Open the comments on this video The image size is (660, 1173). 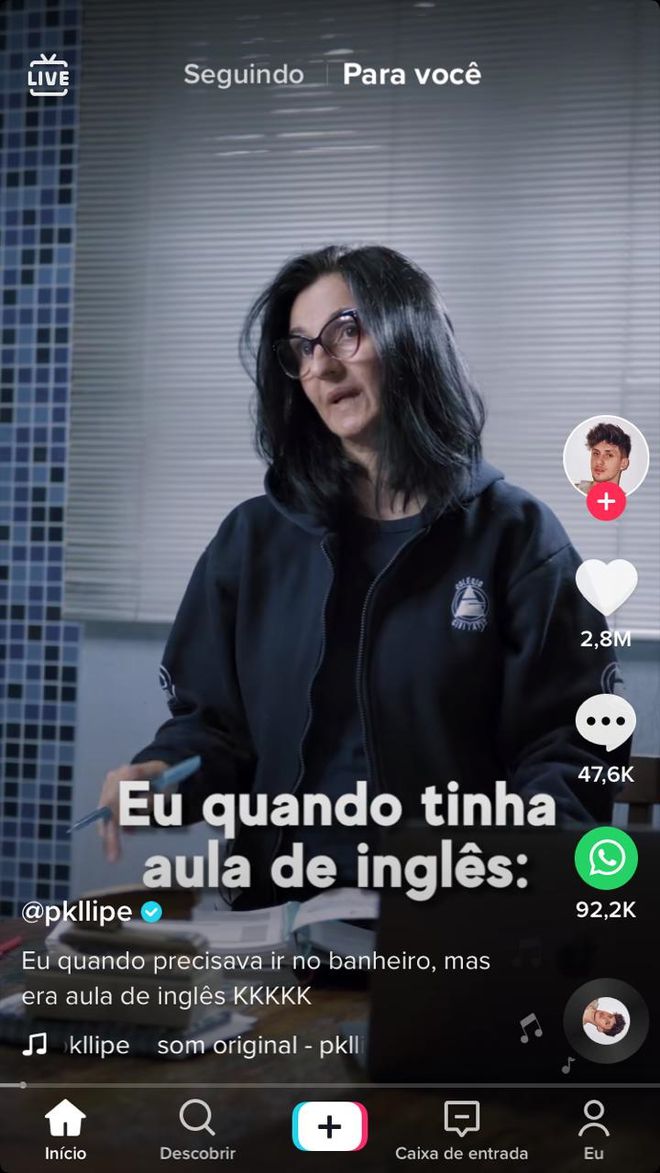[606, 723]
